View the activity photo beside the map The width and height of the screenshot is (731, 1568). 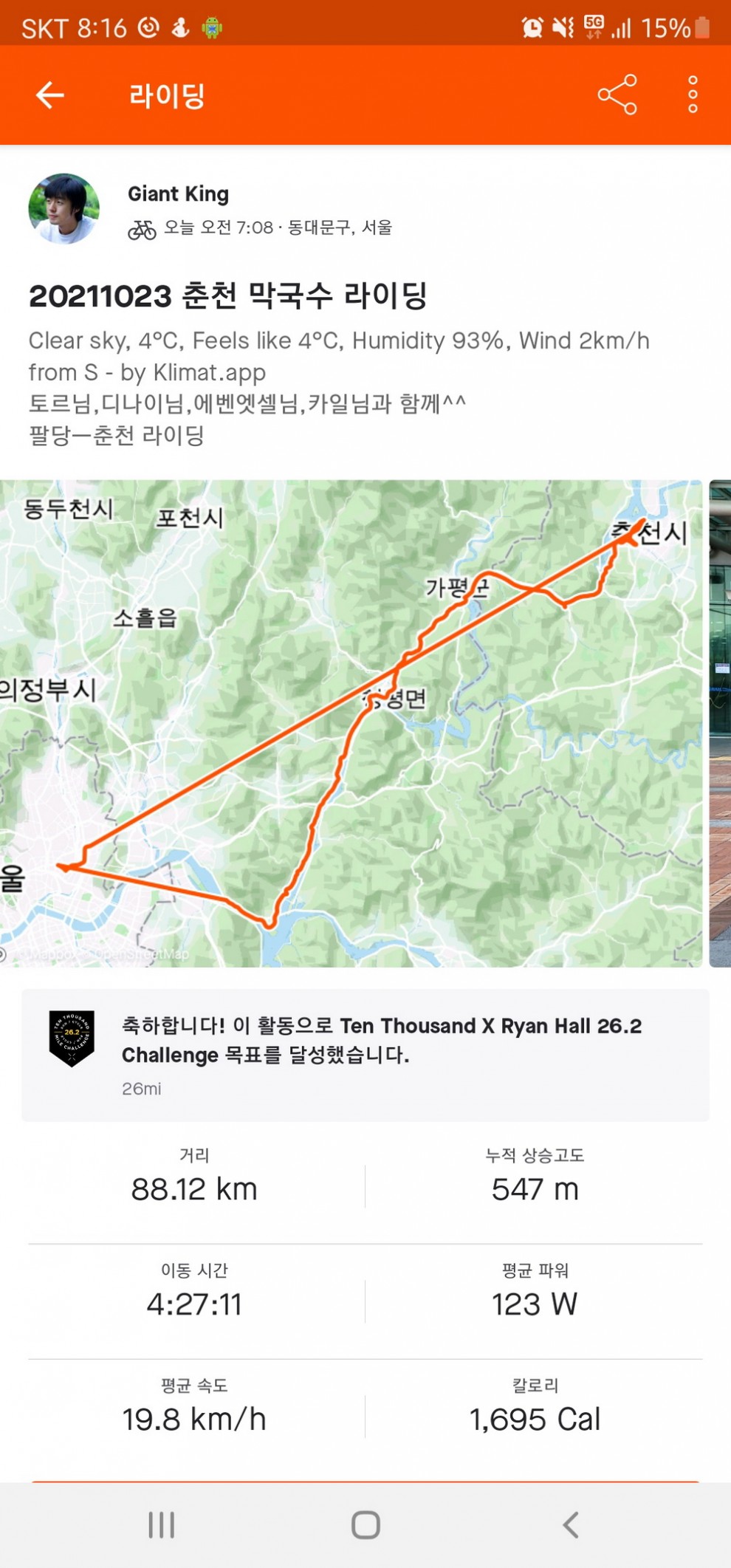click(x=720, y=724)
